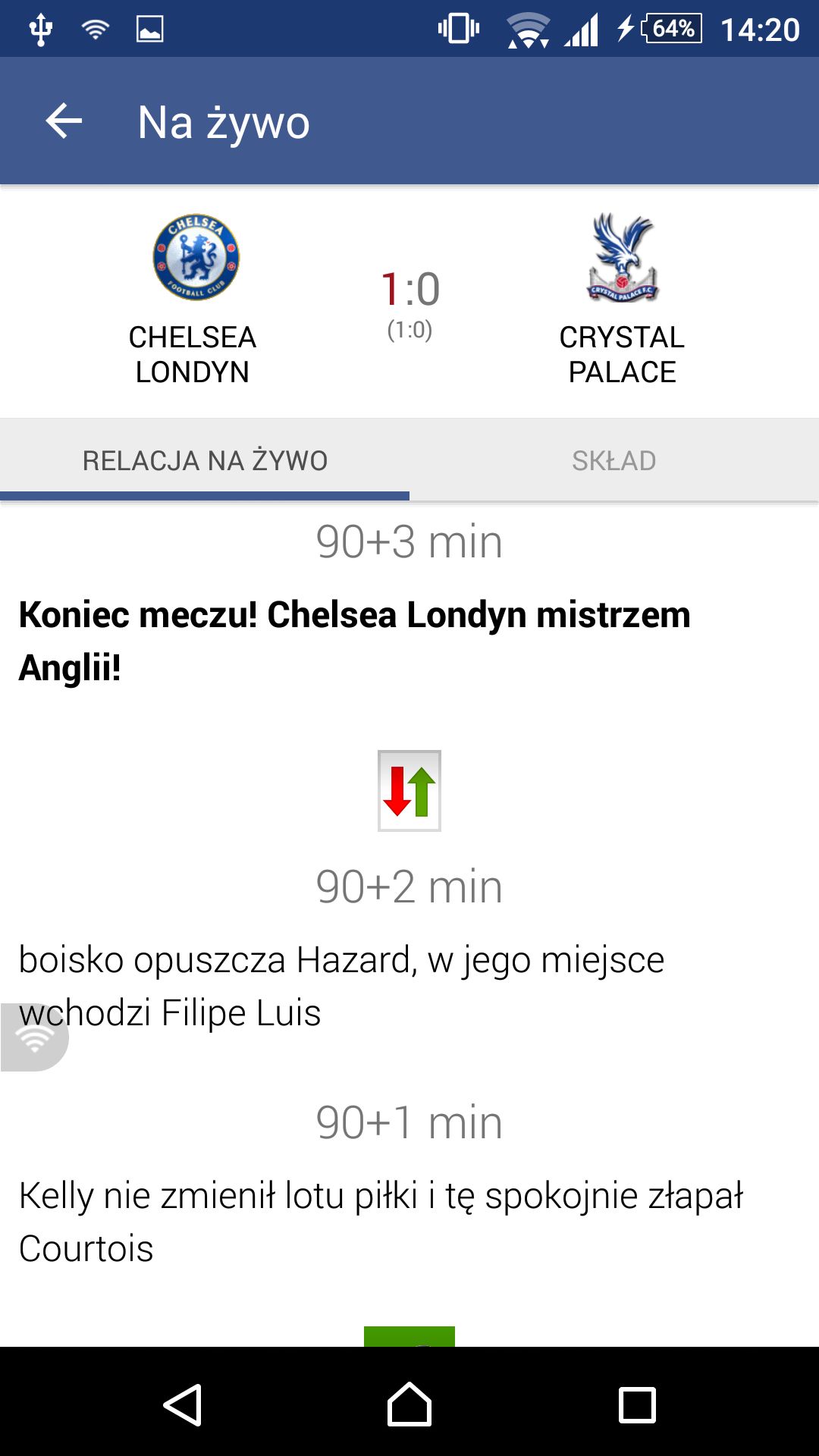Tap the system back triangle

click(183, 1404)
